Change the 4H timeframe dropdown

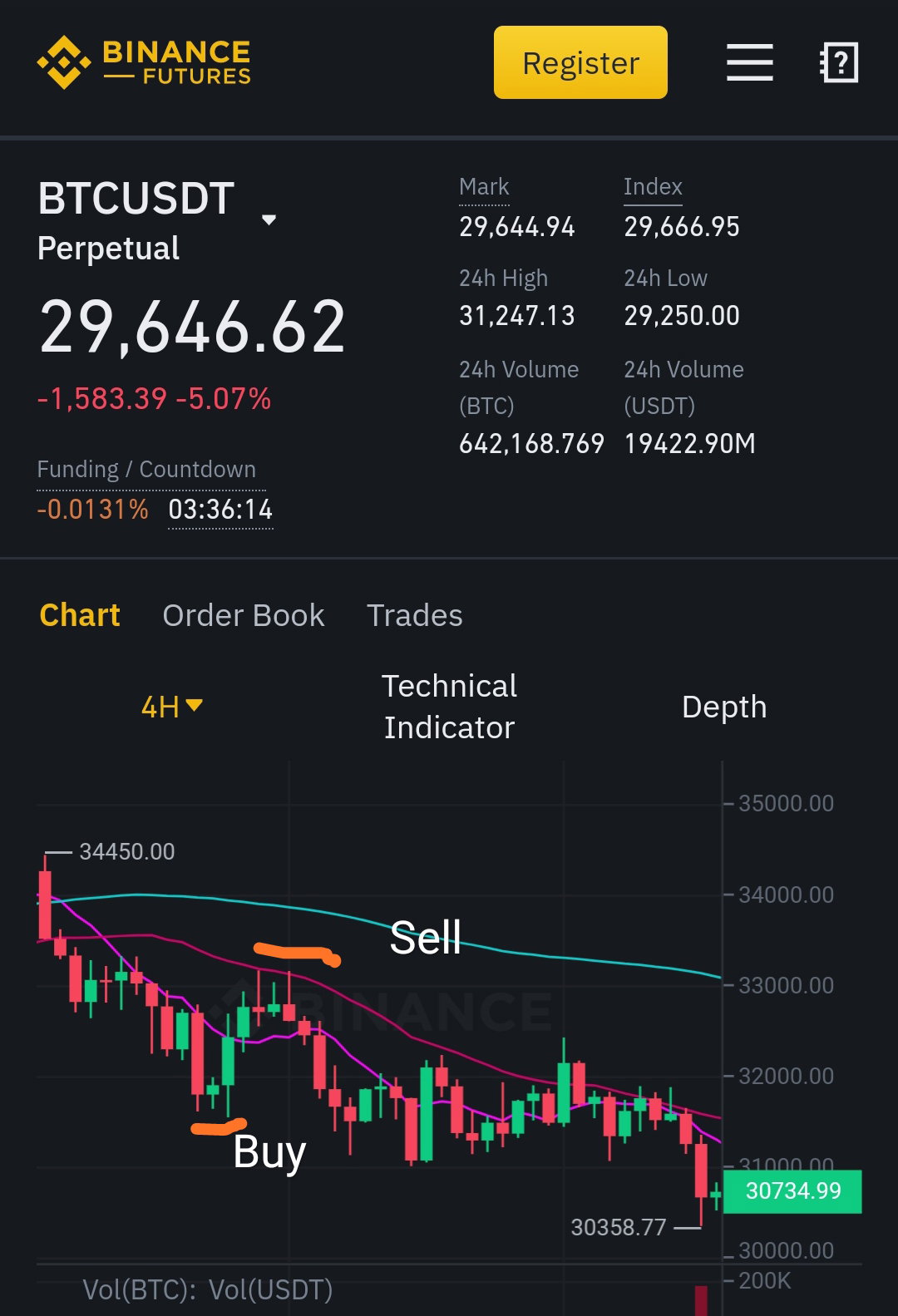pyautogui.click(x=172, y=707)
